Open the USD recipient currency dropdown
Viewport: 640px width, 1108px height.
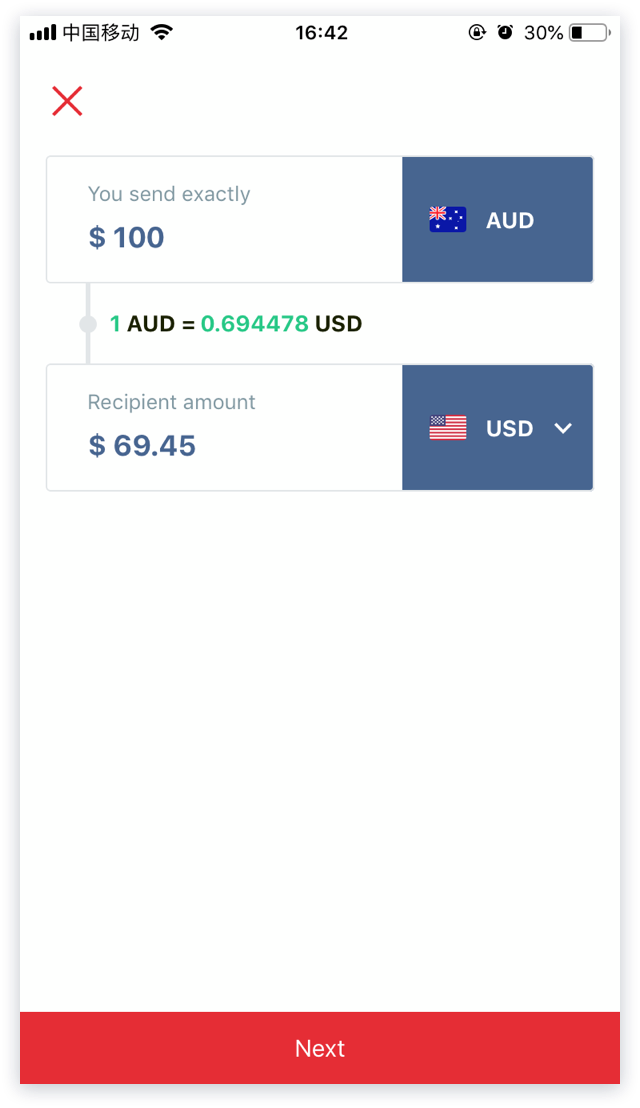498,428
